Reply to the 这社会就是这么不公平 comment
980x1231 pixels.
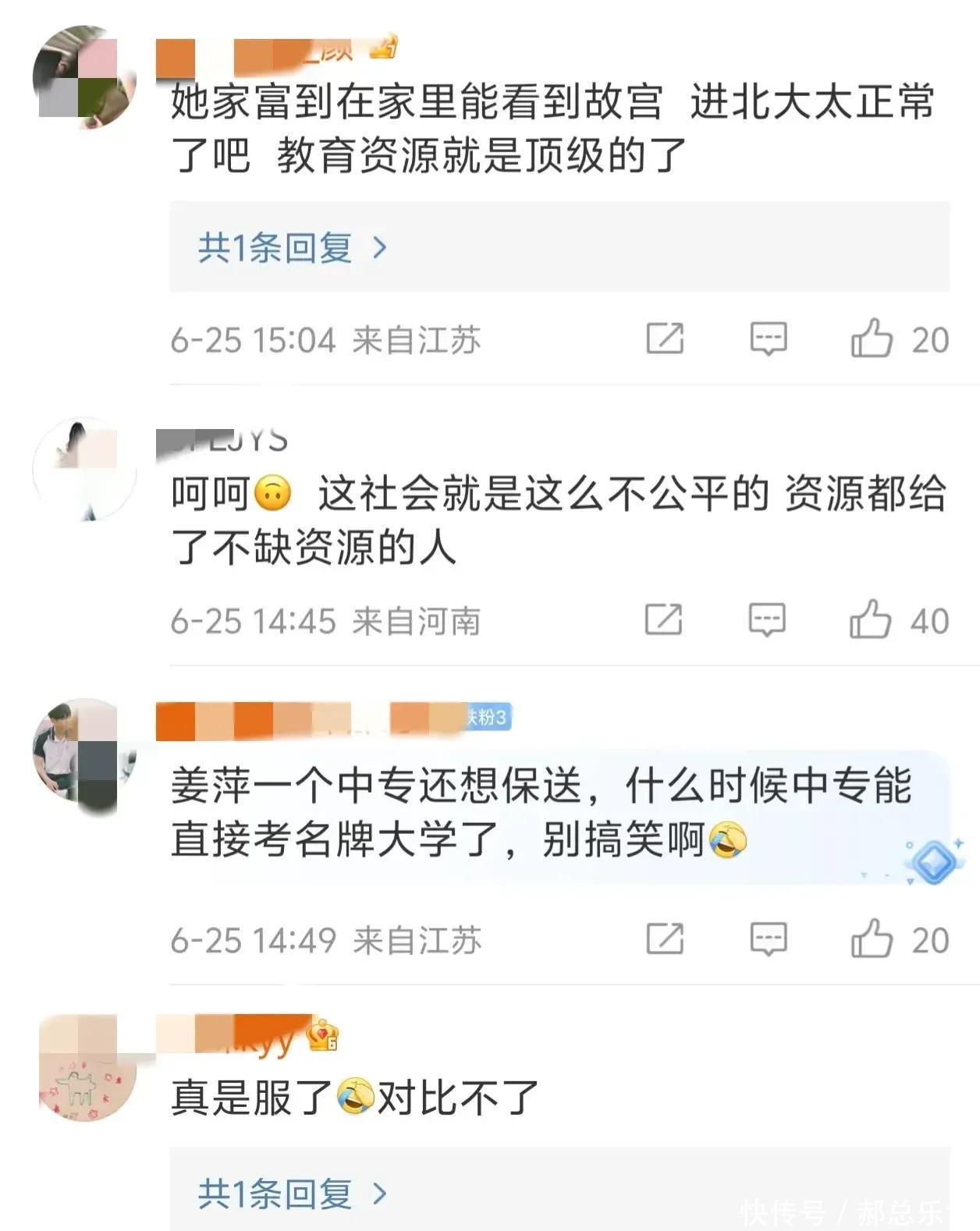[767, 620]
